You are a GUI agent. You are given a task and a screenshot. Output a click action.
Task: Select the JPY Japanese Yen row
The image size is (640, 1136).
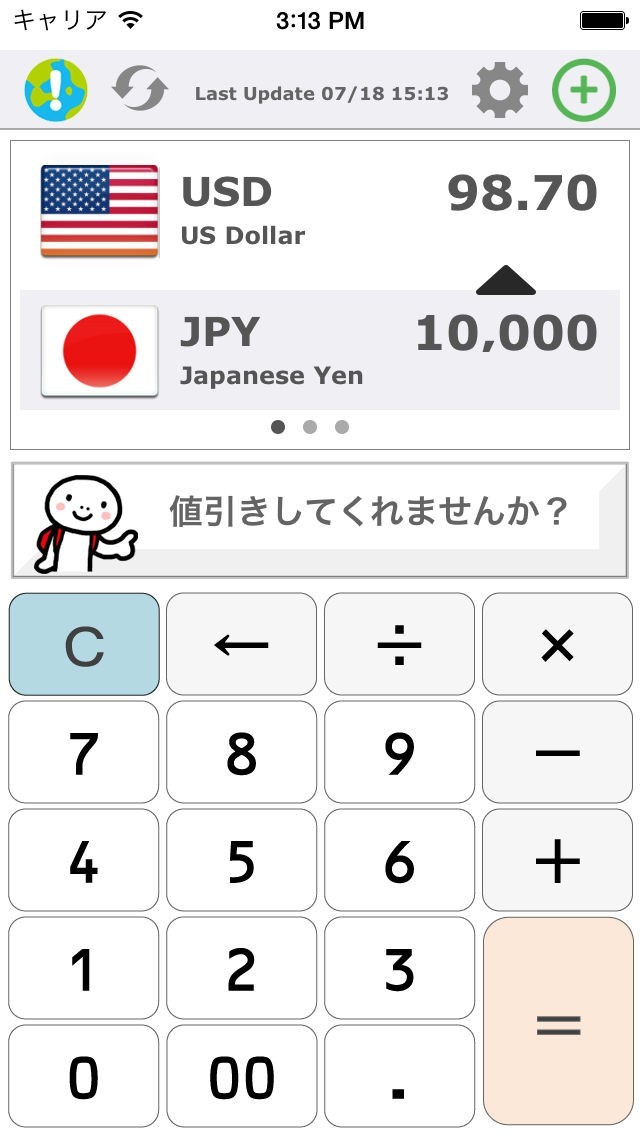(320, 350)
